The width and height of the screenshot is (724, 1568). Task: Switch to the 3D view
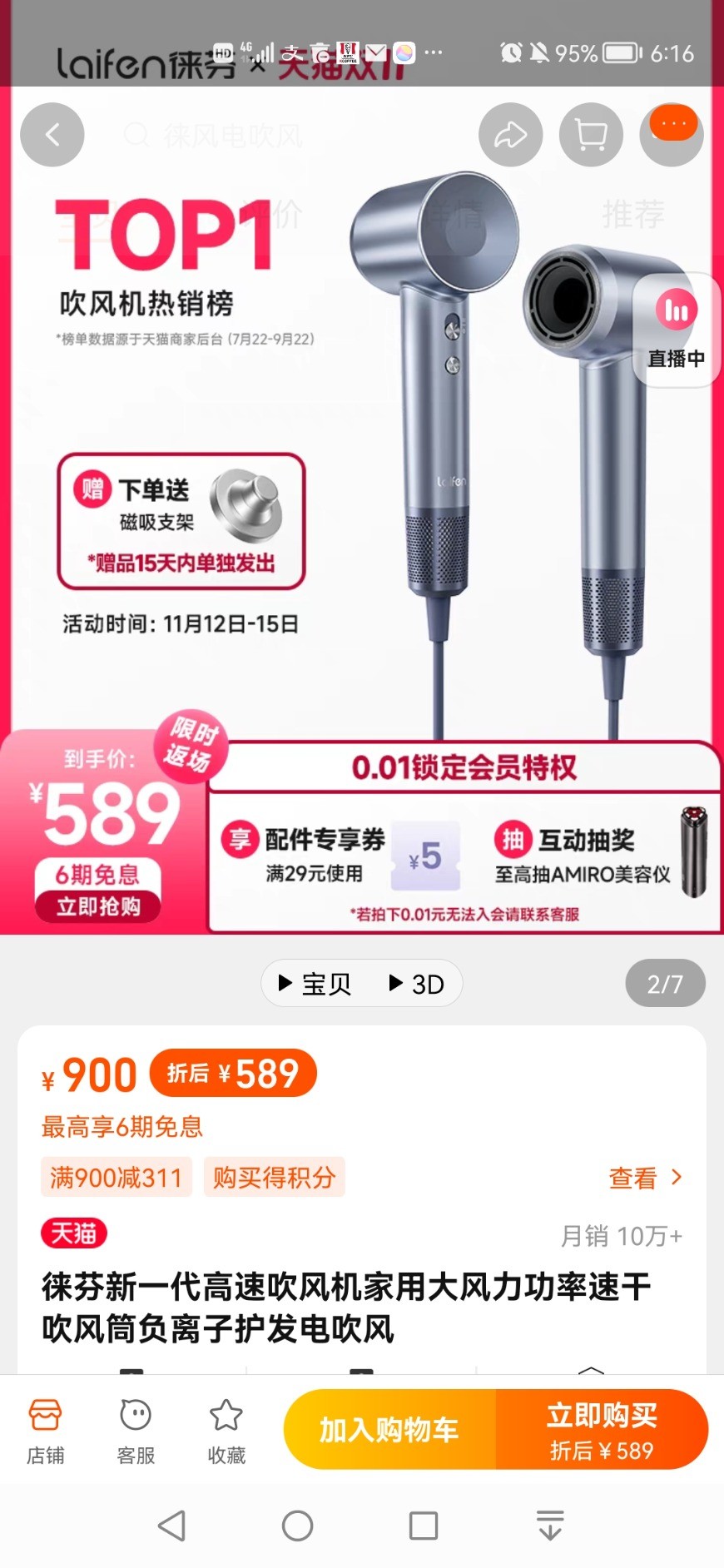(417, 984)
